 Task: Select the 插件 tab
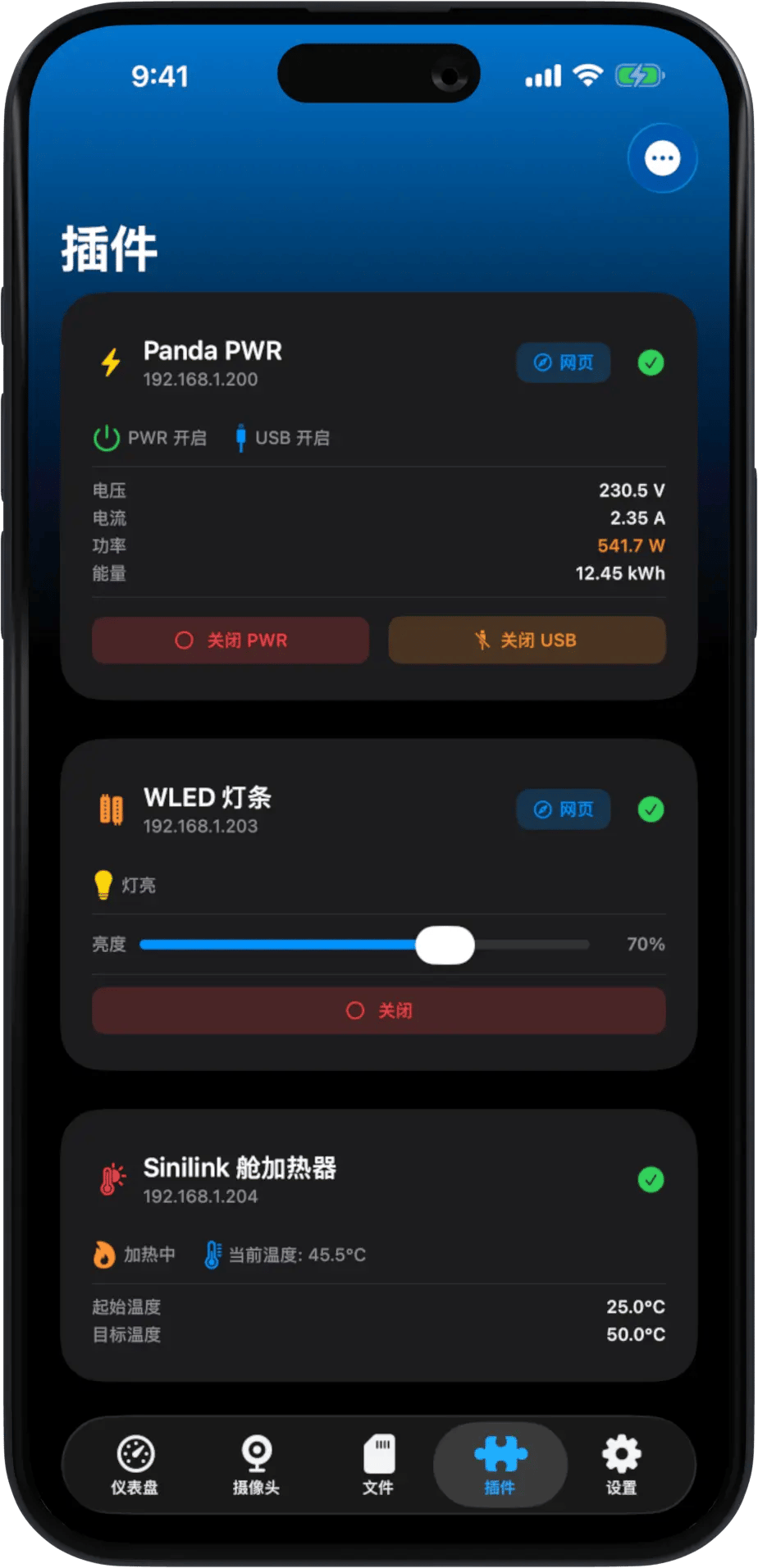pyautogui.click(x=500, y=1465)
